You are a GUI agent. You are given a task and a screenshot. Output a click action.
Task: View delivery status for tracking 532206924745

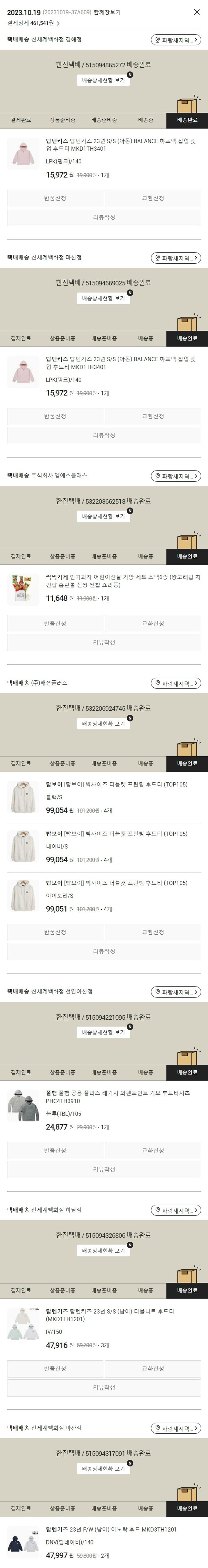103,724
